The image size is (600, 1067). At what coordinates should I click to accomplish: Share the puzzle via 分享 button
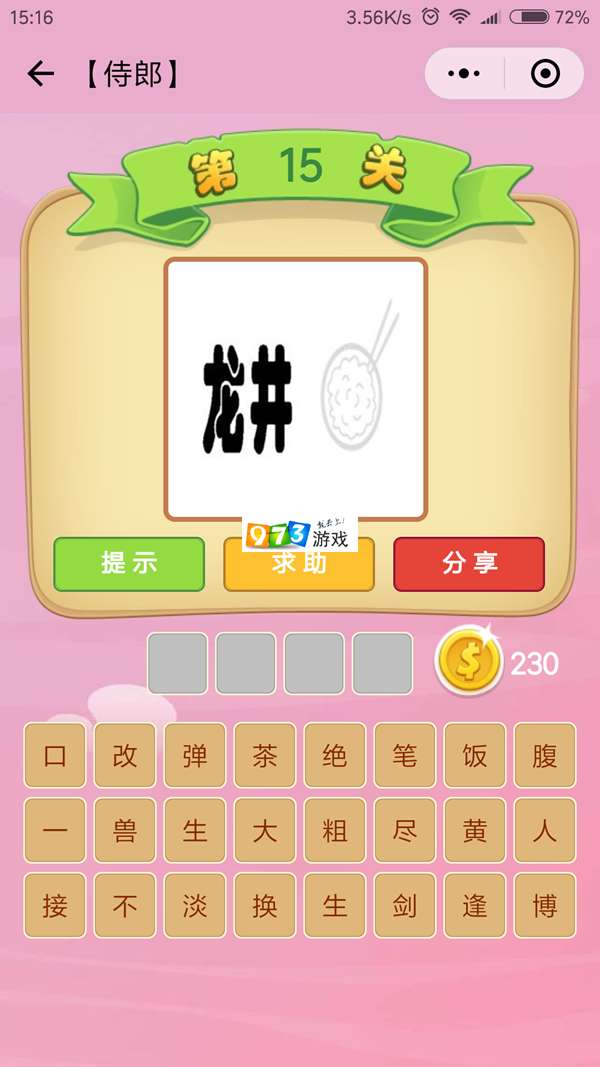pos(469,564)
